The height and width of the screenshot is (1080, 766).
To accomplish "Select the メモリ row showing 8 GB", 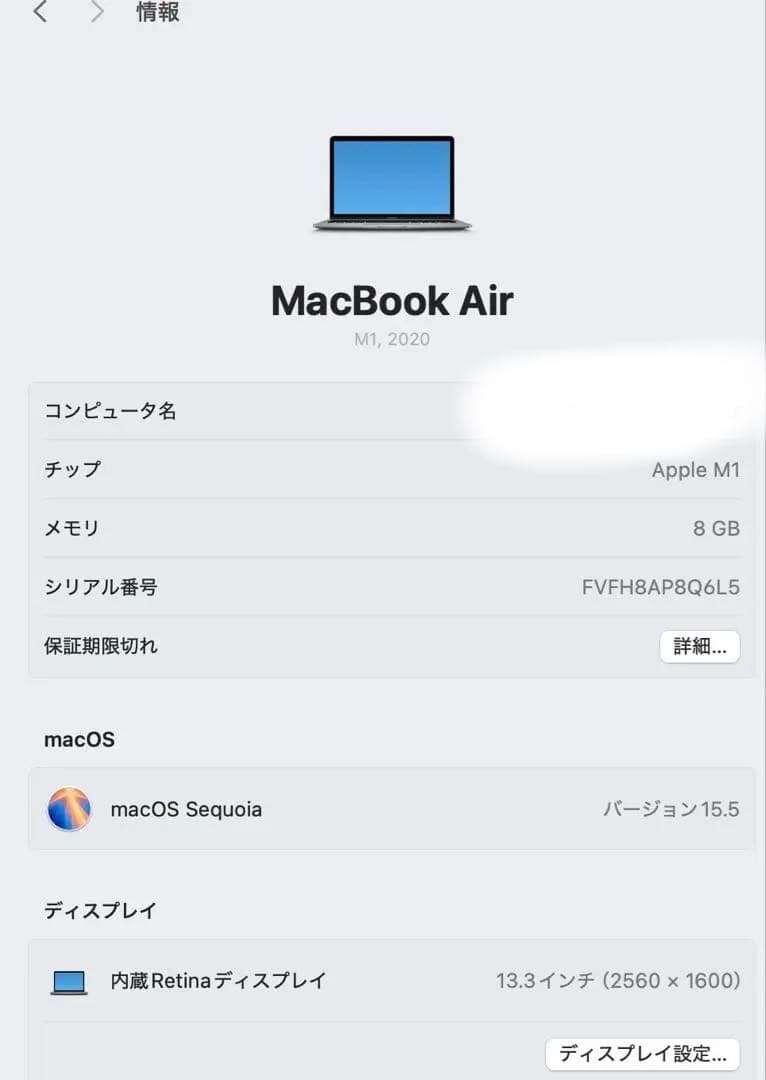I will point(390,528).
